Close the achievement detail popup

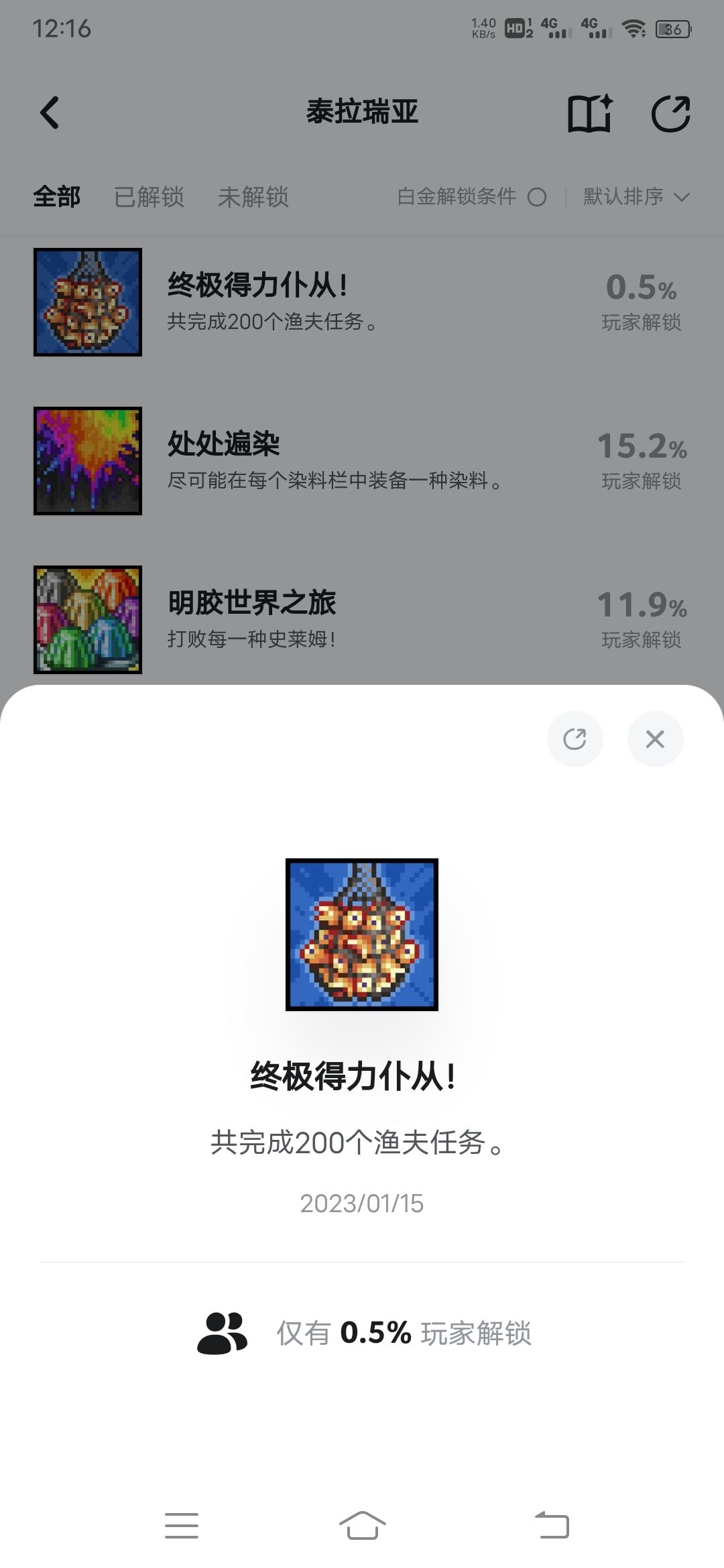(655, 738)
